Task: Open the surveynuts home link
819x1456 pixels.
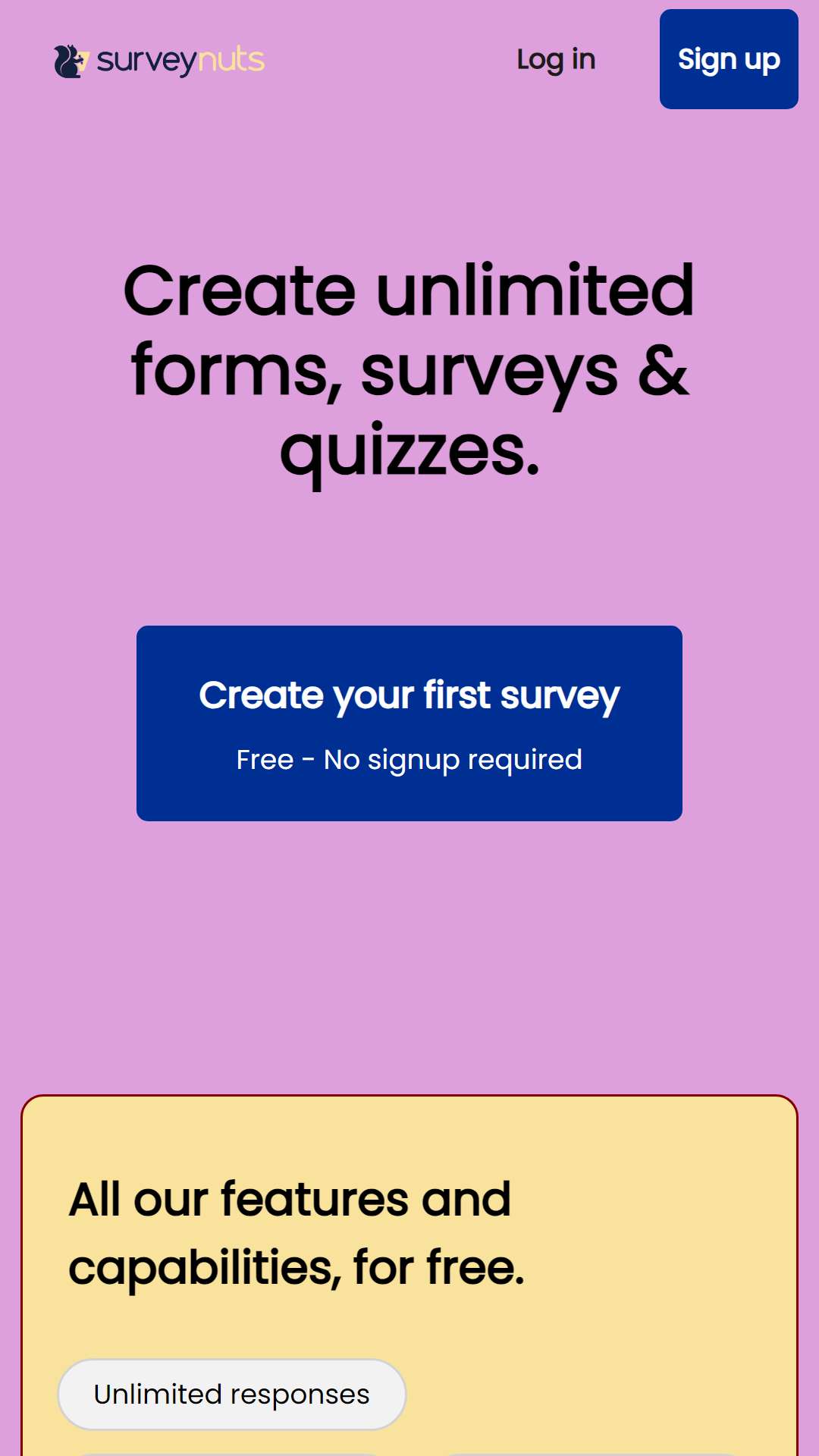Action: 159,61
